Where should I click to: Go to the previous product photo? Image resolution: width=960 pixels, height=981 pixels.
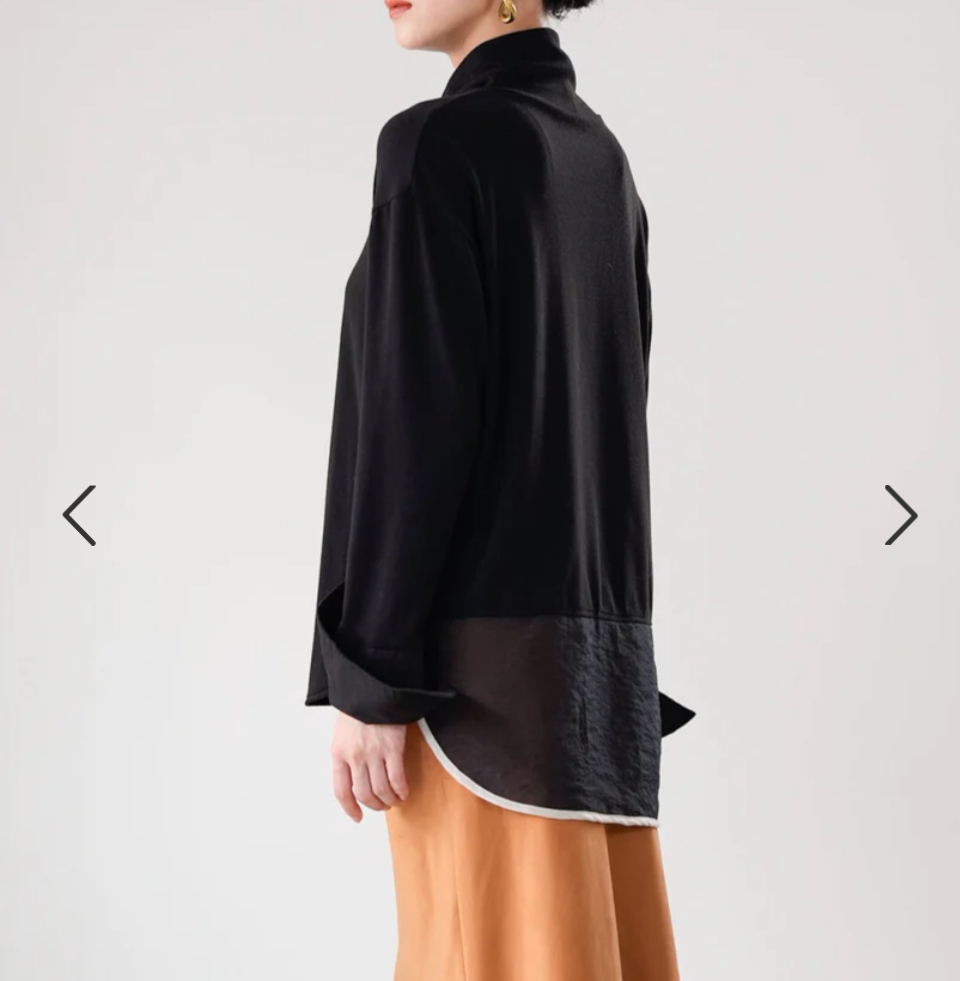(79, 515)
